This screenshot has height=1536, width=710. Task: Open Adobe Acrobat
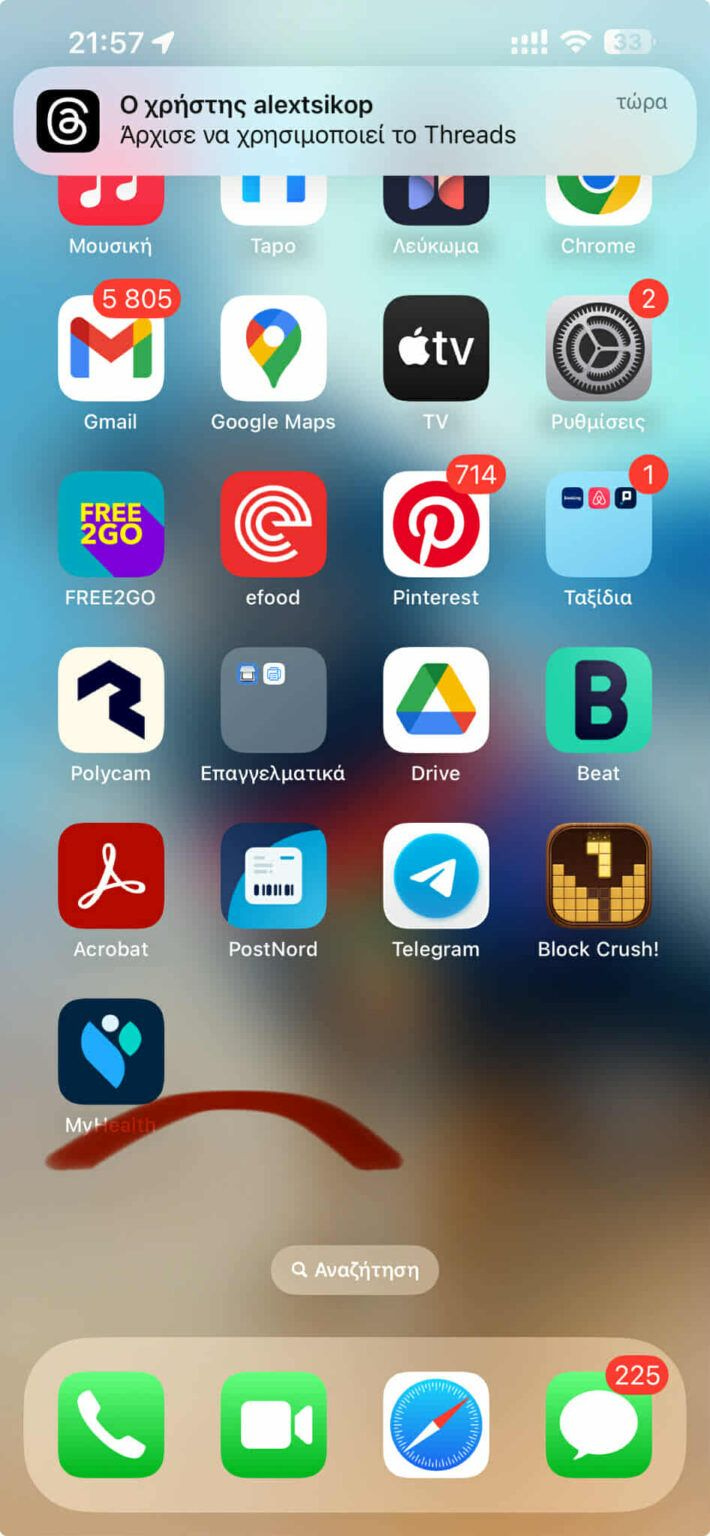(x=111, y=876)
